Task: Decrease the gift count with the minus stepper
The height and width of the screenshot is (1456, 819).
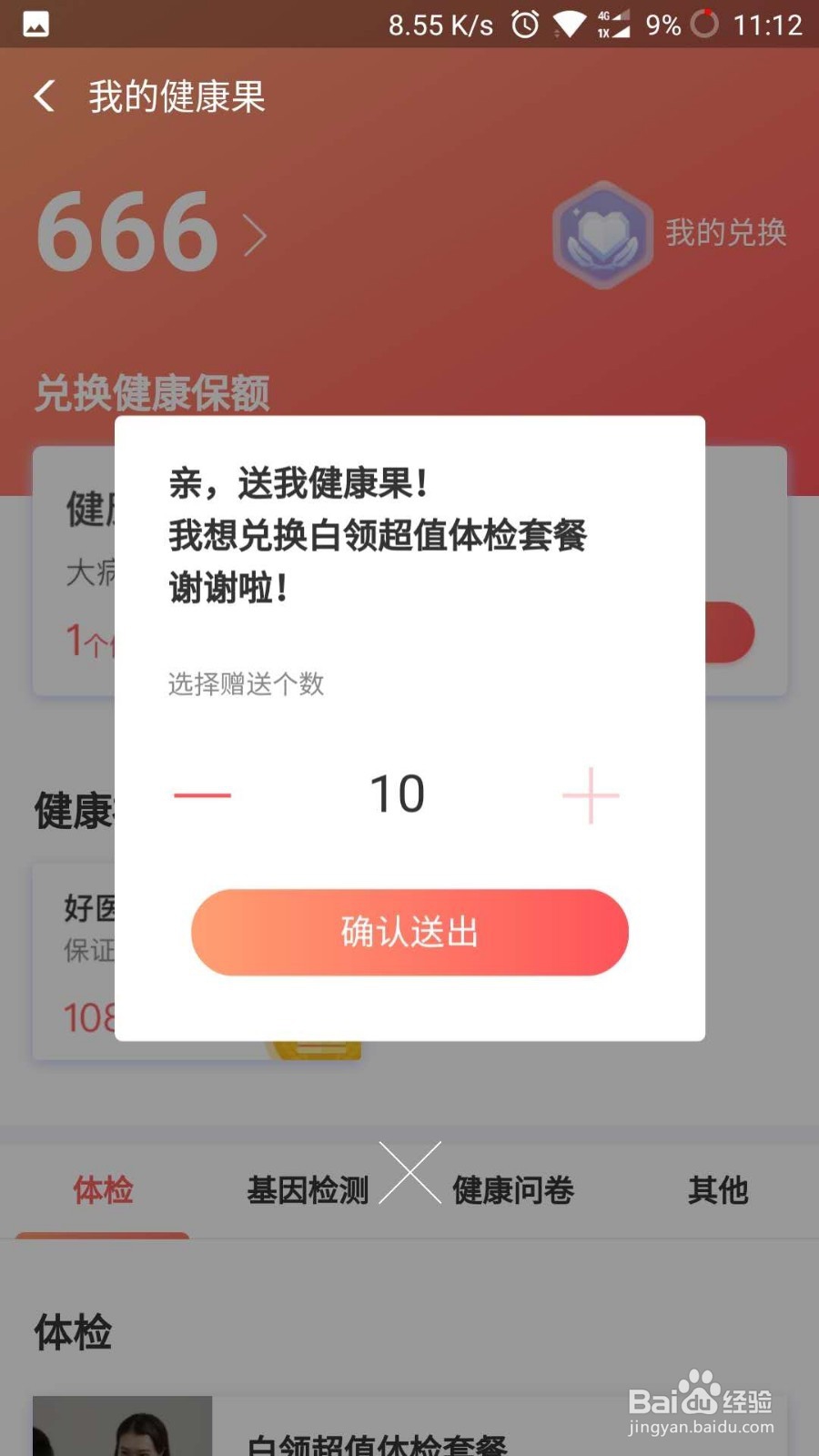Action: click(202, 794)
